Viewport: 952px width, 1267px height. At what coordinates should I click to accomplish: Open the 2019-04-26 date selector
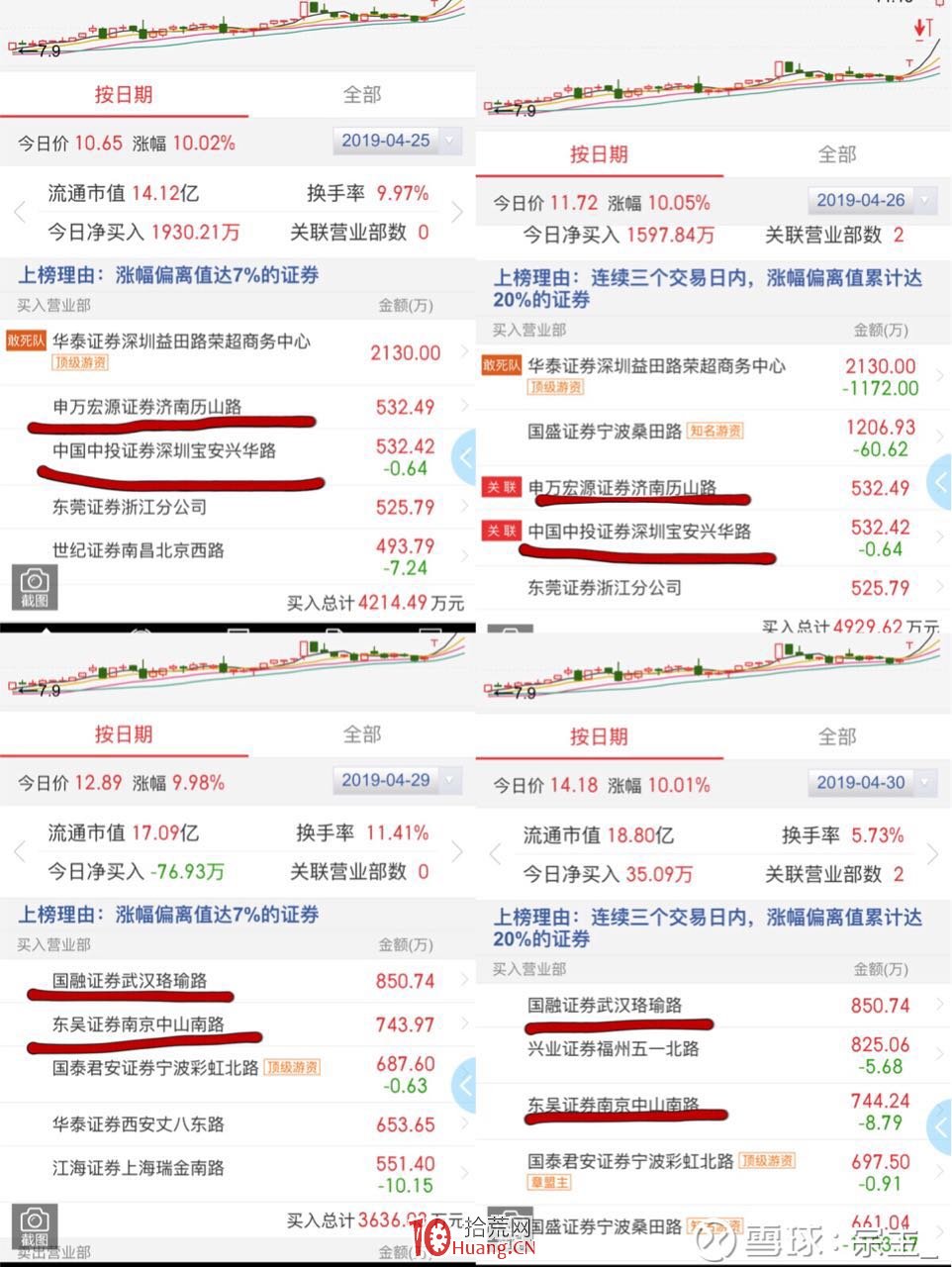(869, 200)
